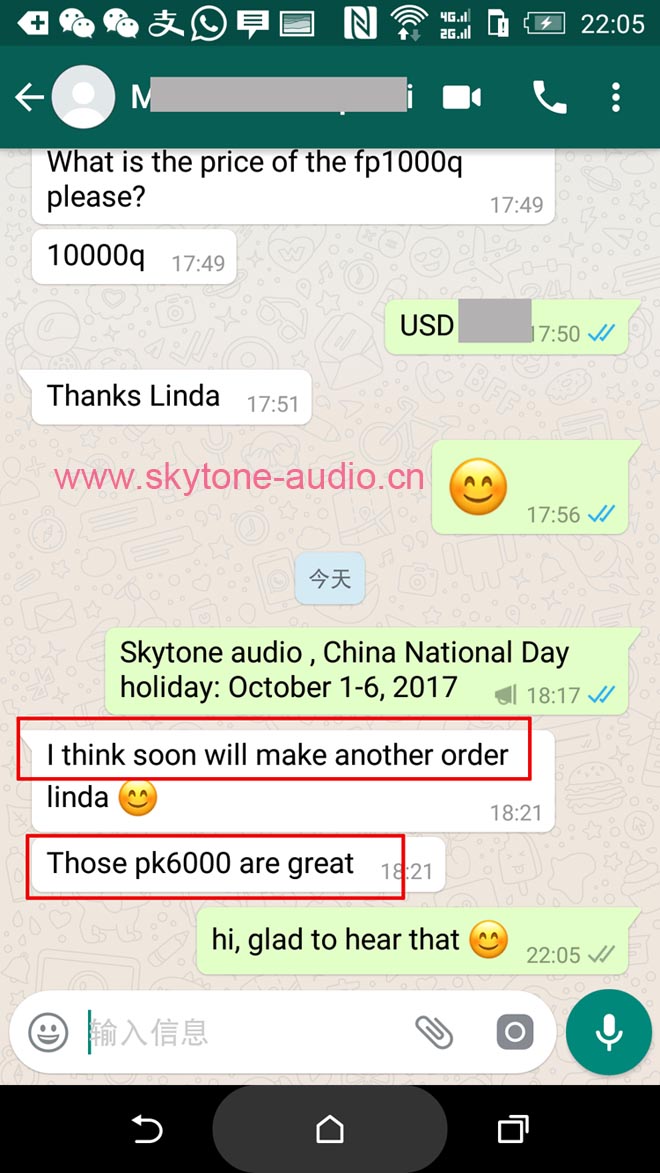Attach a file with the paperclip
This screenshot has height=1173, width=660.
(434, 1032)
